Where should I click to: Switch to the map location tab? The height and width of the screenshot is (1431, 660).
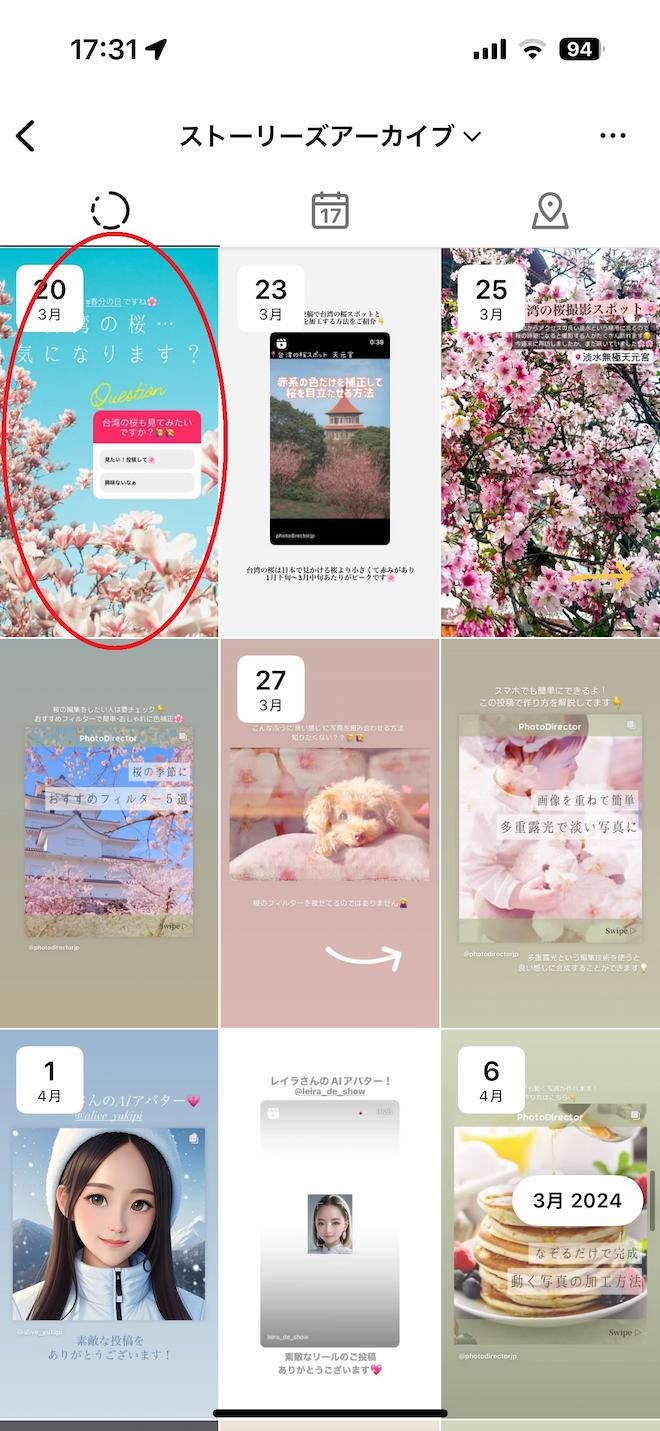click(x=550, y=210)
